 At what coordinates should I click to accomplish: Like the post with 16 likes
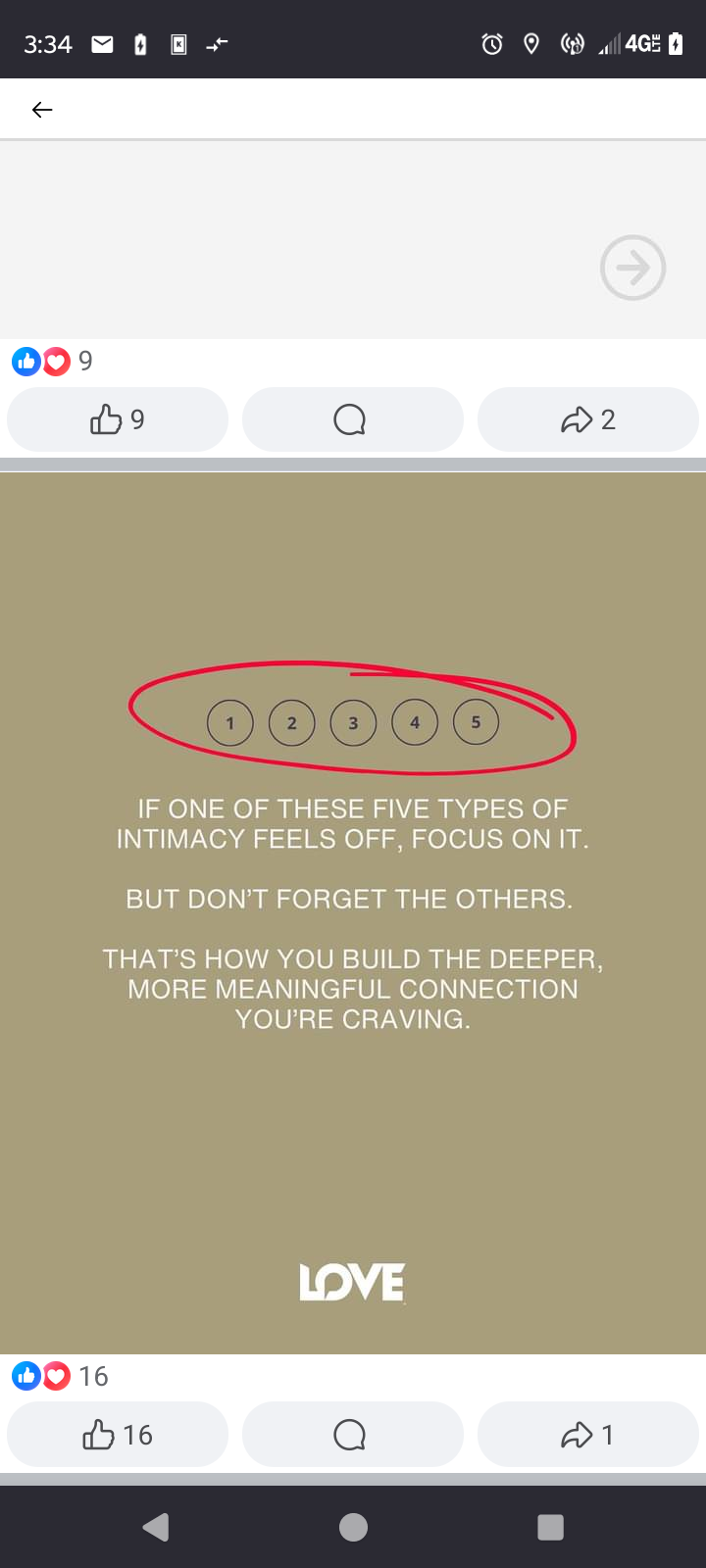coord(118,1435)
